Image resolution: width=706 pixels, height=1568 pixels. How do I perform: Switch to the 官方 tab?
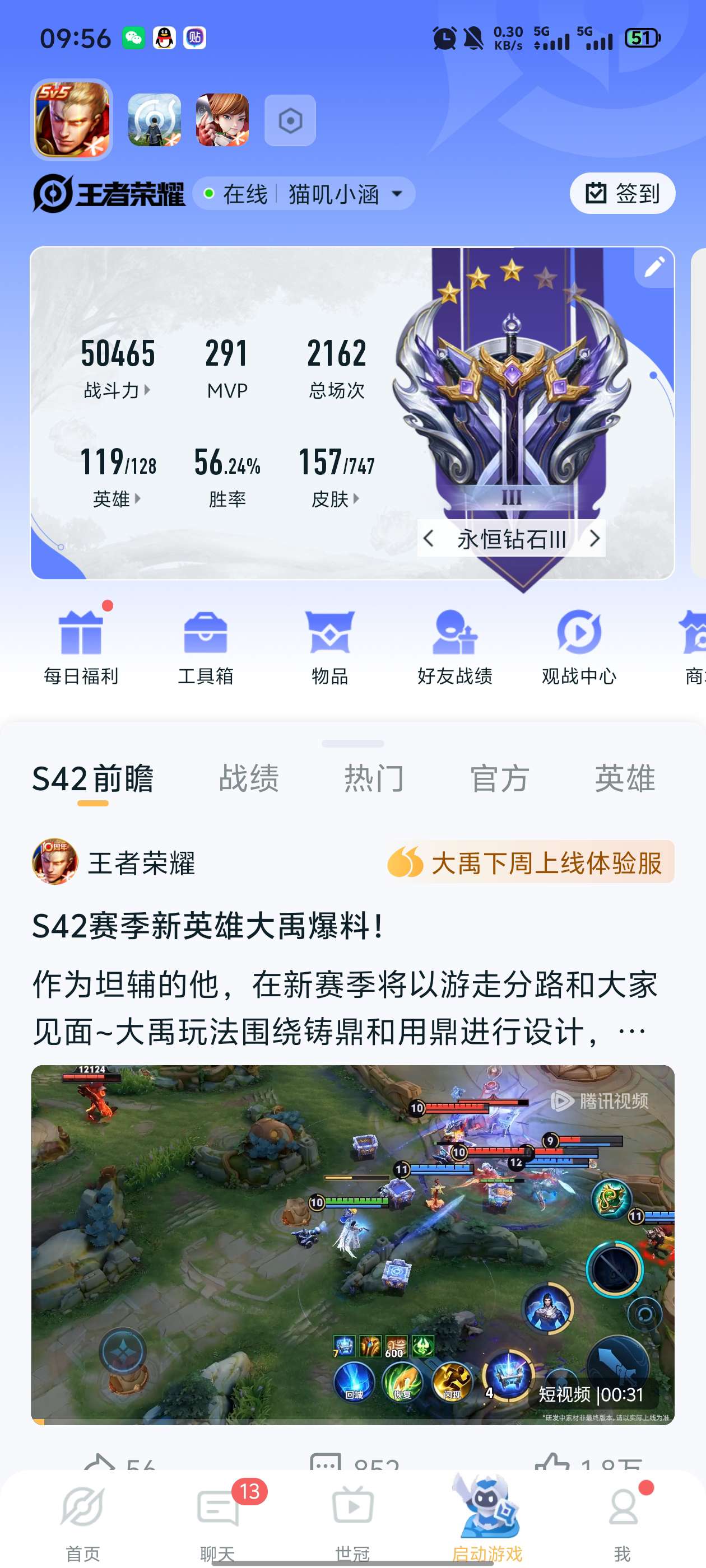click(x=499, y=779)
